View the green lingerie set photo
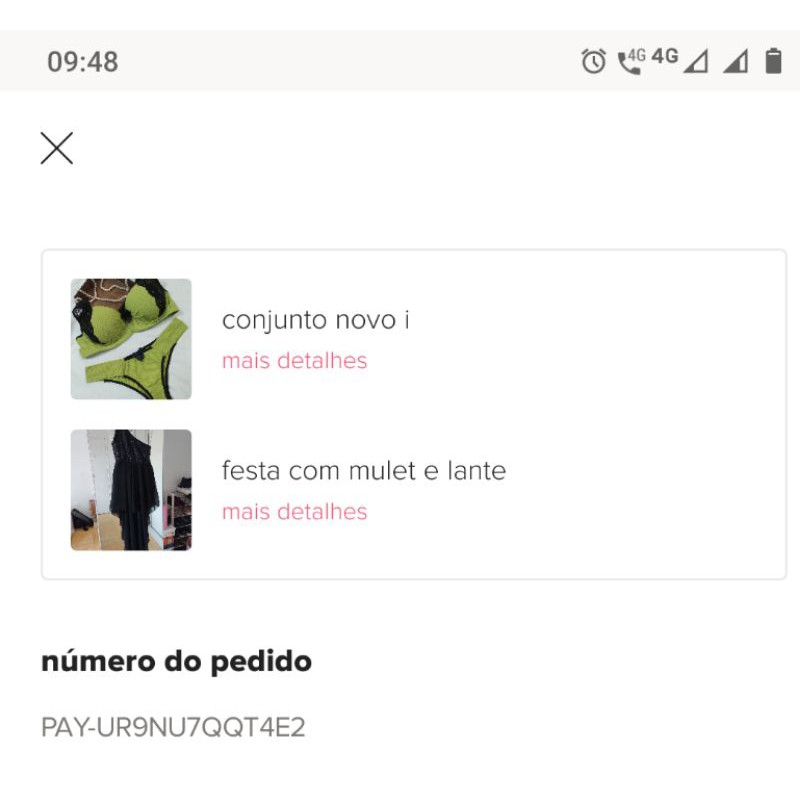800x800 pixels. (x=131, y=339)
